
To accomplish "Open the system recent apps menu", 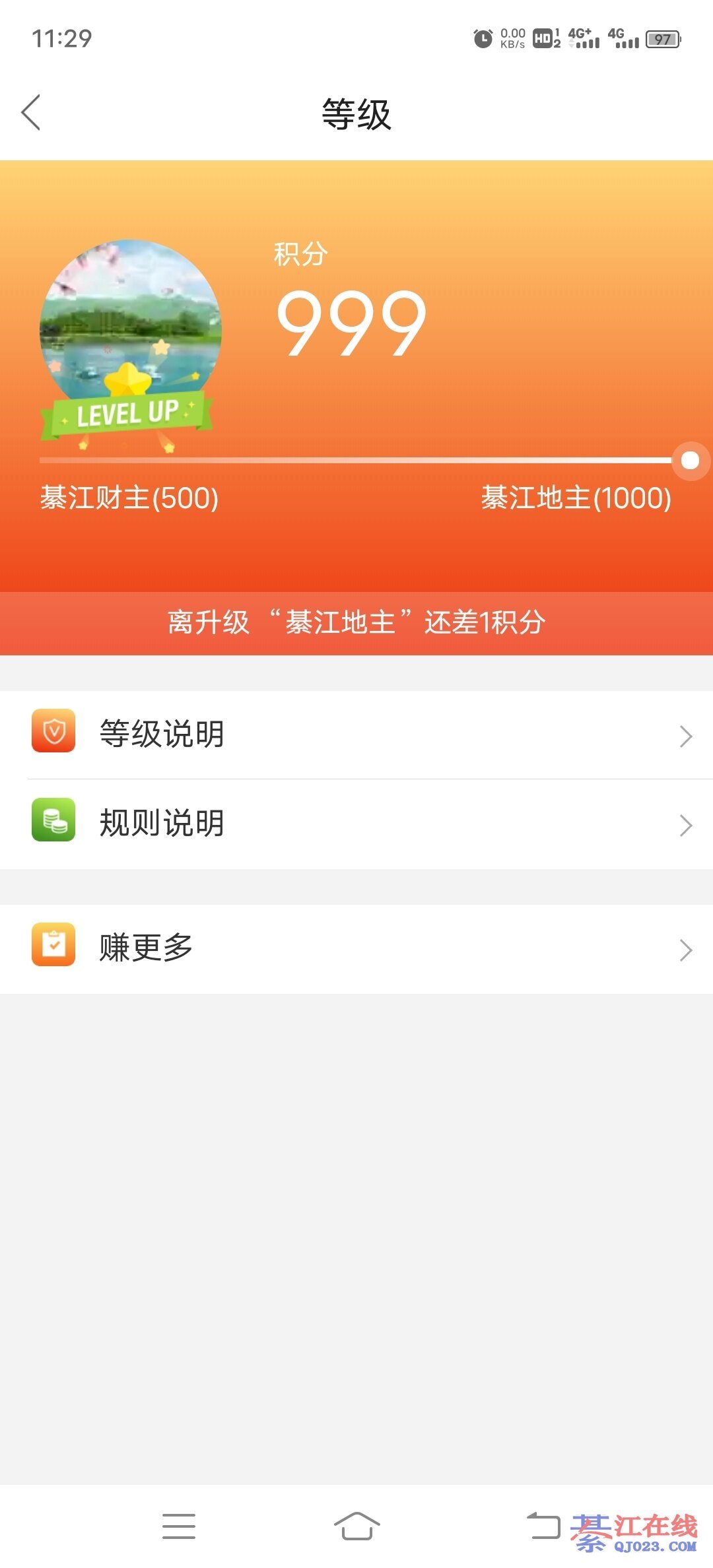I will [179, 1526].
